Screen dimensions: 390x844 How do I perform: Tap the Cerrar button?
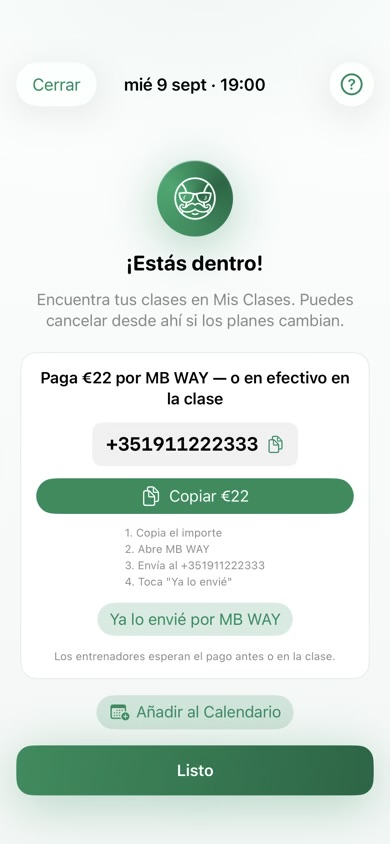pyautogui.click(x=56, y=85)
